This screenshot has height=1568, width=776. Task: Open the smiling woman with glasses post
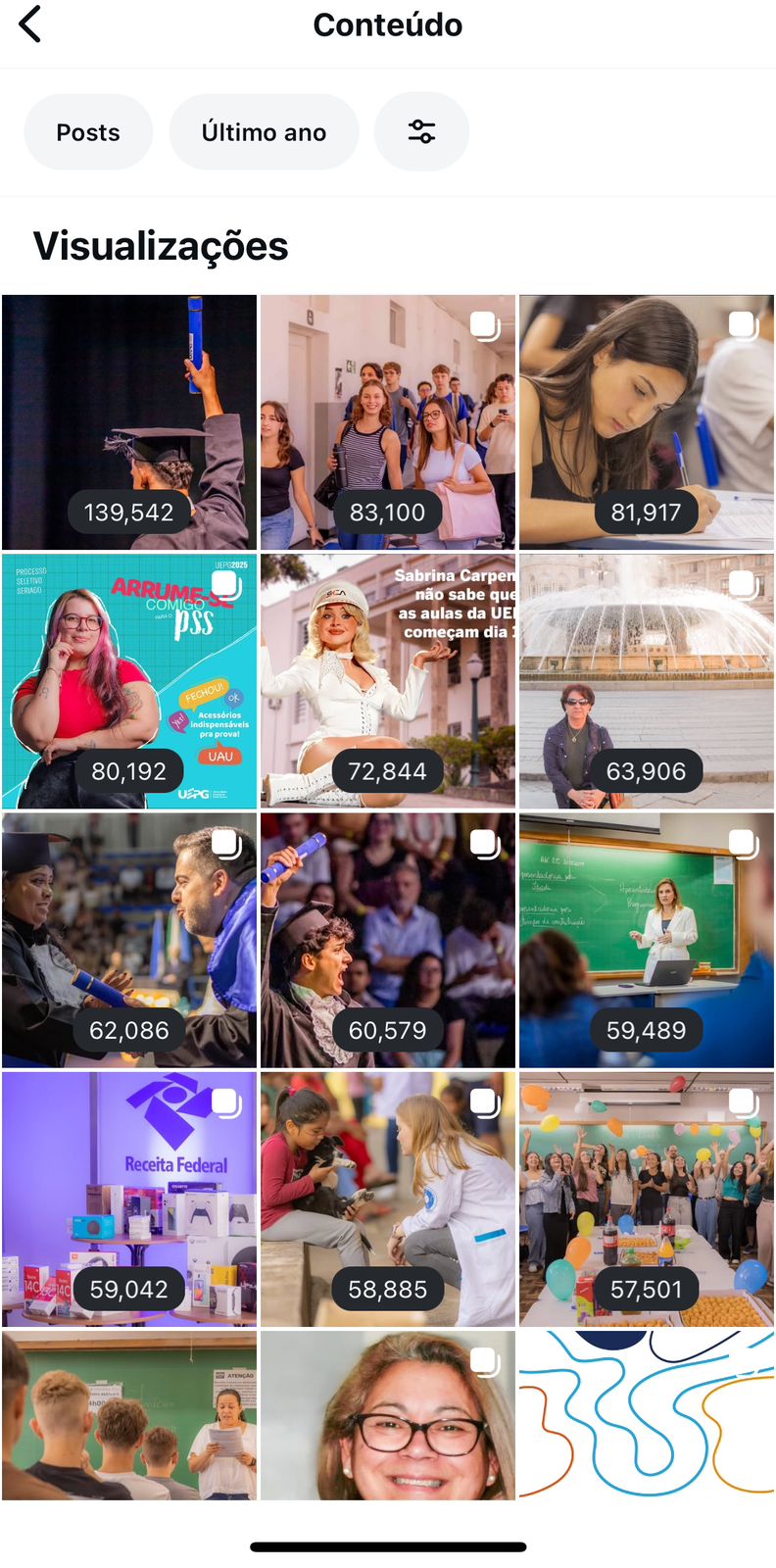point(388,1415)
